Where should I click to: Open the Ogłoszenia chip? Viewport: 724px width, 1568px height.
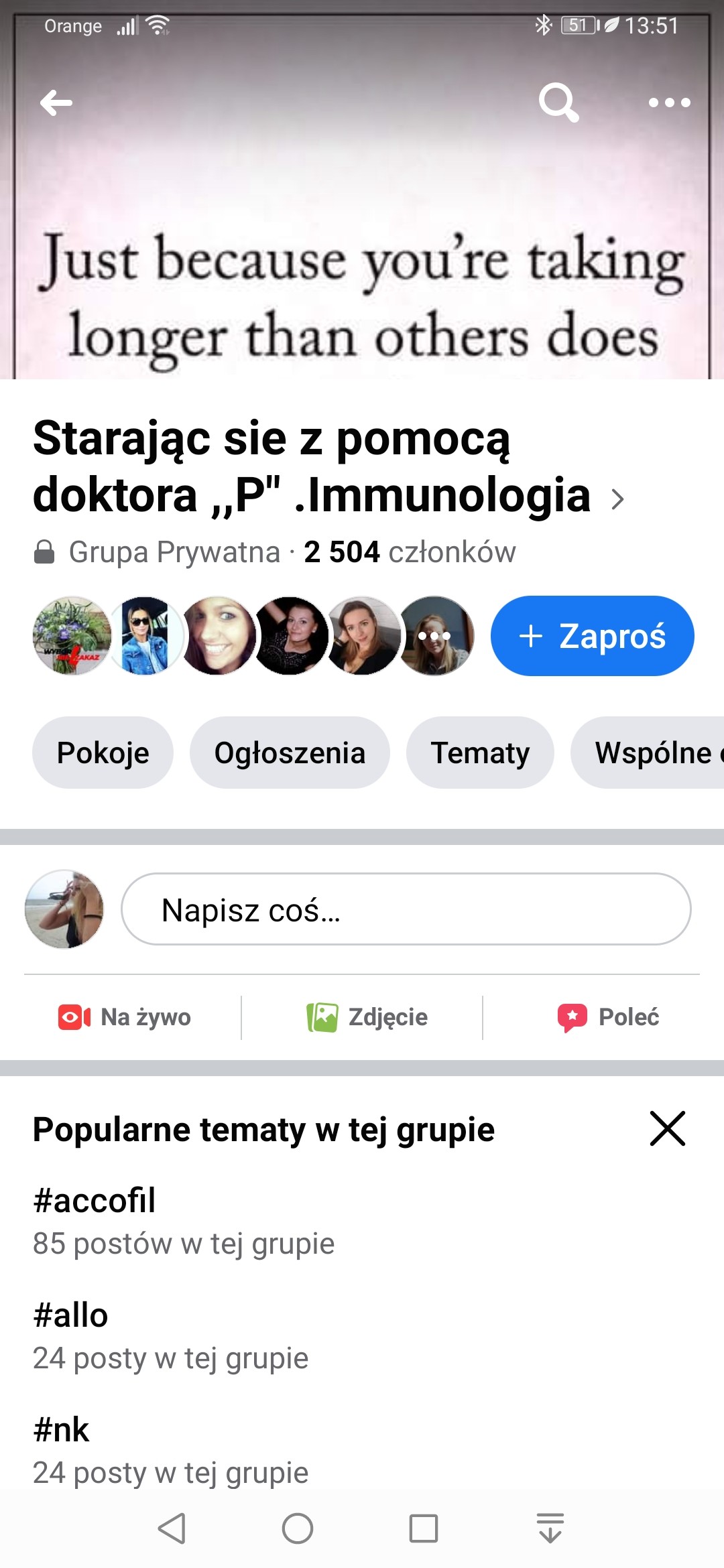click(290, 753)
